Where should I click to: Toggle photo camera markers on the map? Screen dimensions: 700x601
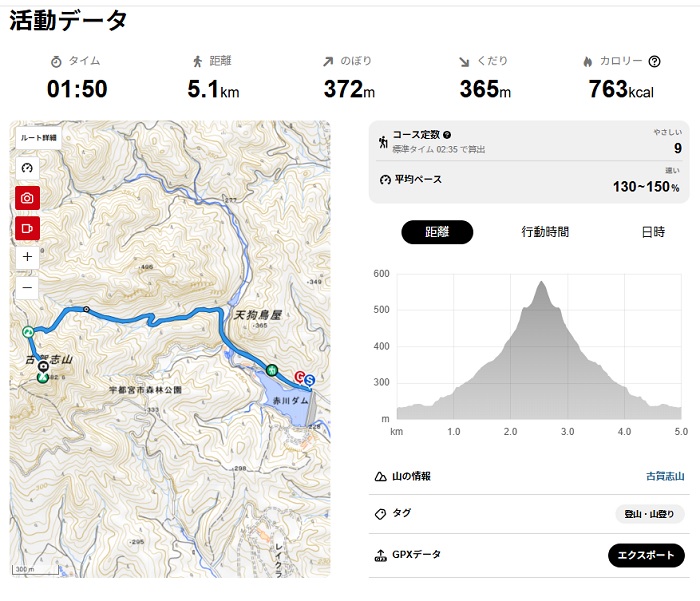pyautogui.click(x=28, y=198)
